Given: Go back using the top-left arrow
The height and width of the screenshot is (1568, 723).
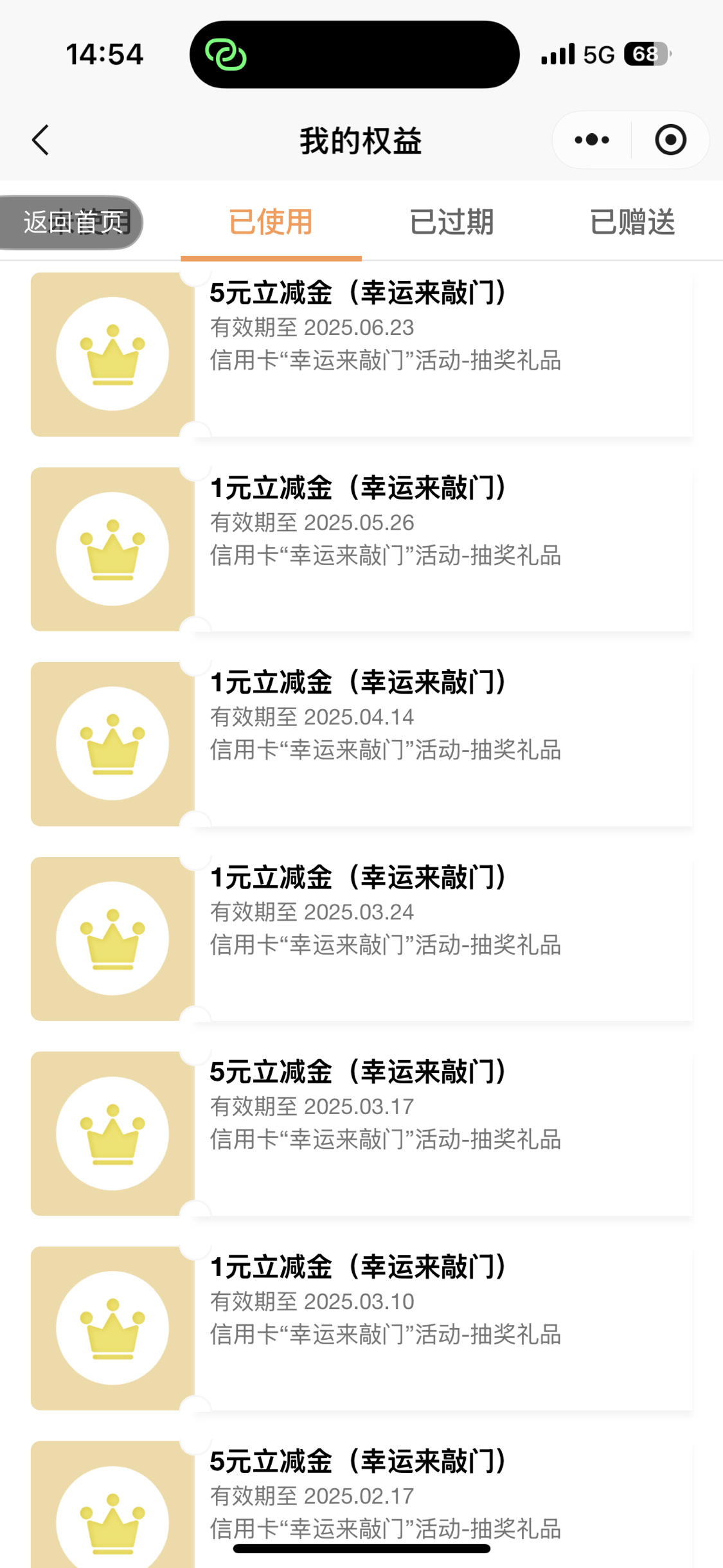Looking at the screenshot, I should click(40, 140).
